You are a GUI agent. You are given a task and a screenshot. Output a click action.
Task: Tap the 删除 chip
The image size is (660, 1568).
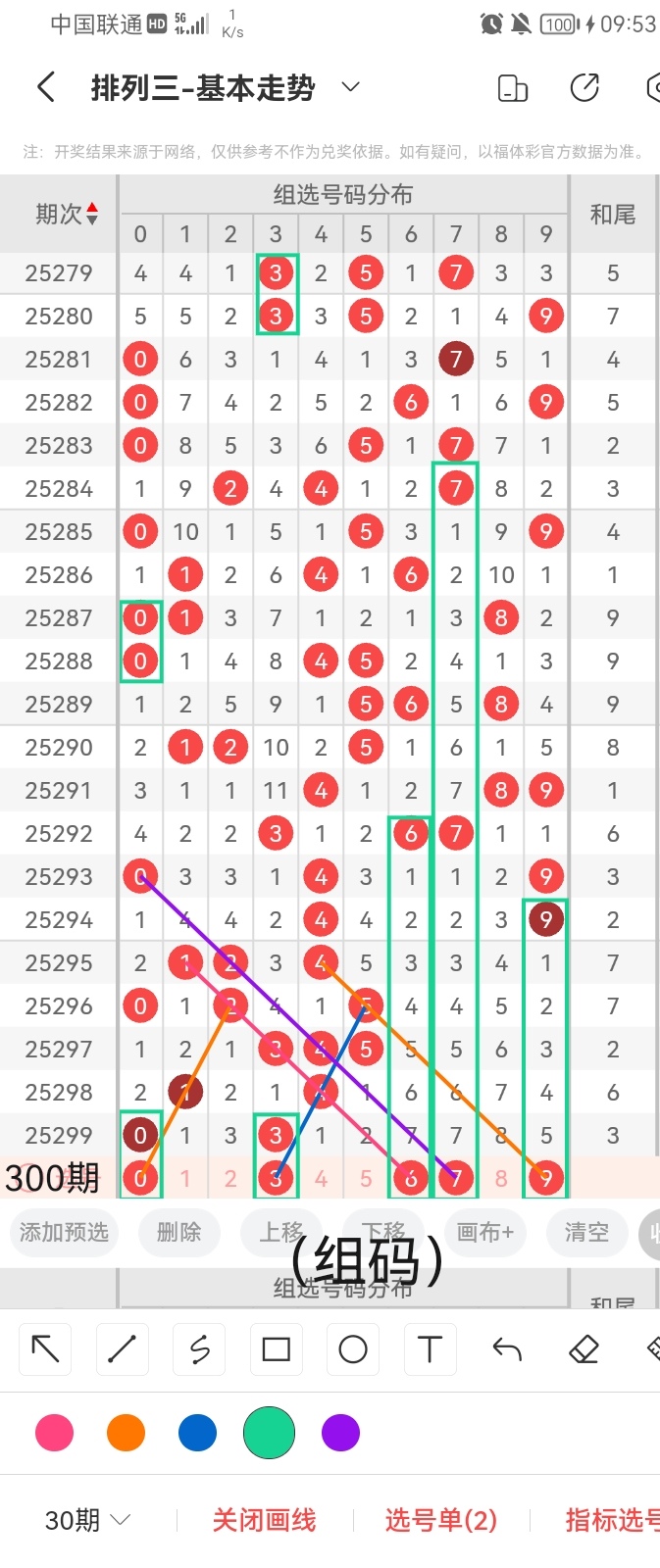coord(178,1232)
